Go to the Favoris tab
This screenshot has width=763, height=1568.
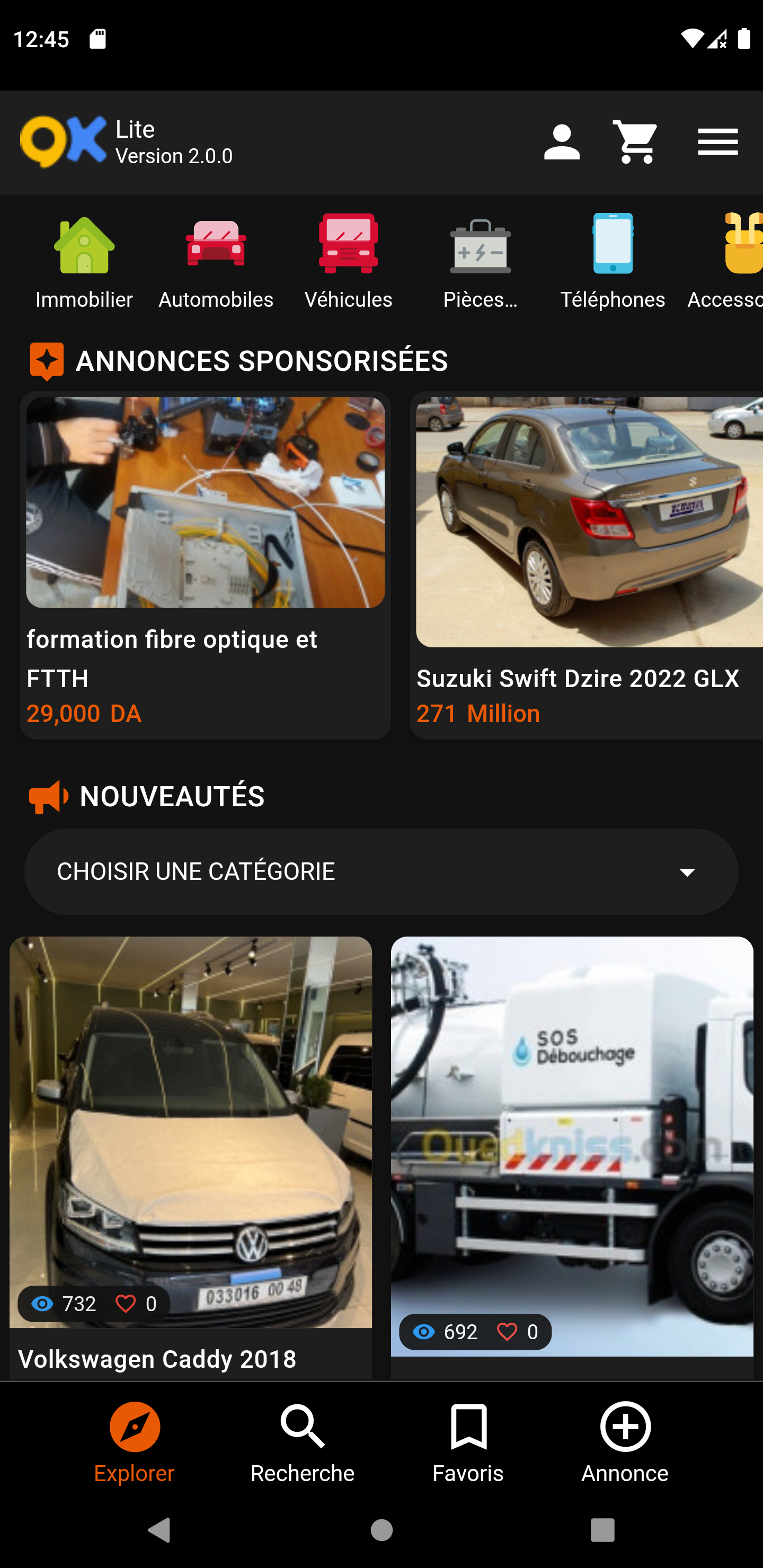click(468, 1442)
